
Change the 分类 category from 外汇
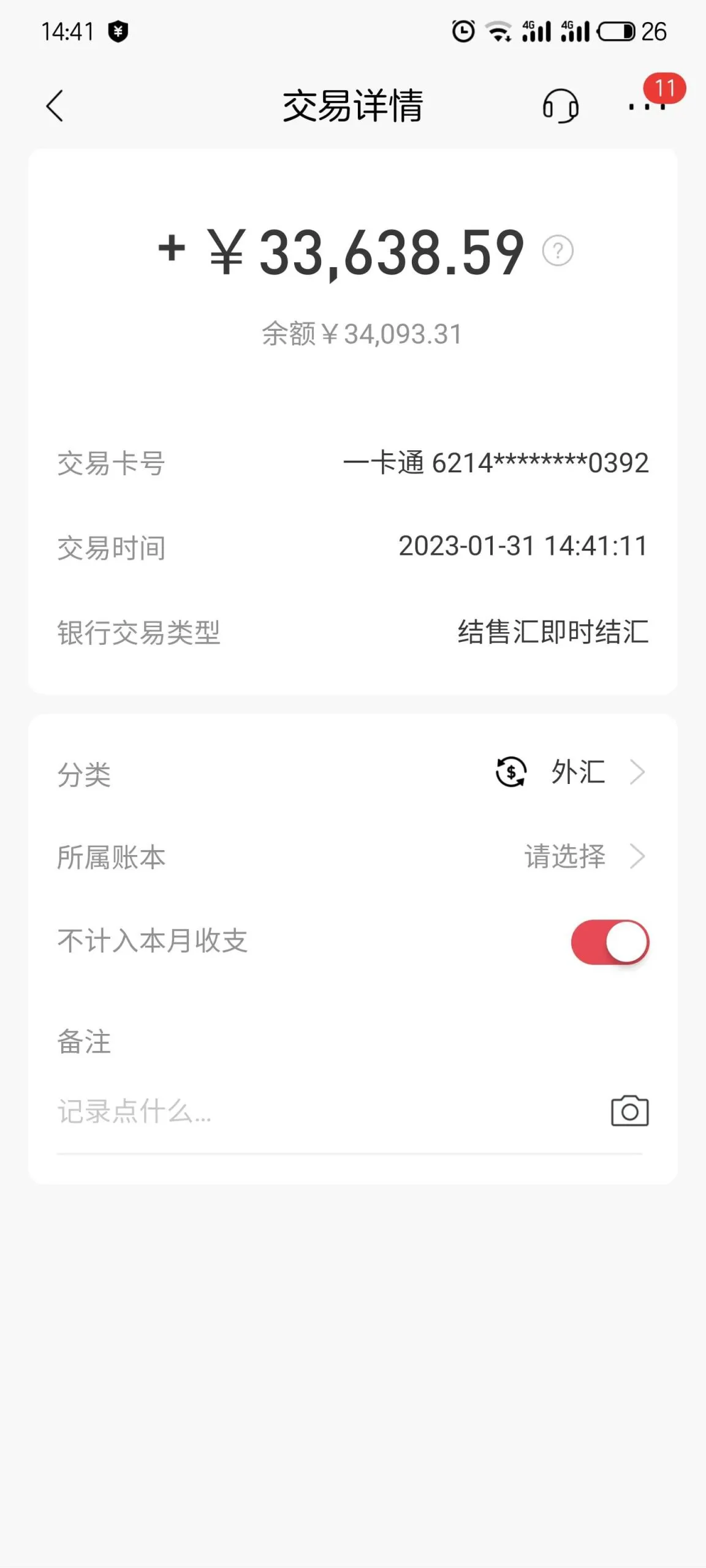570,772
